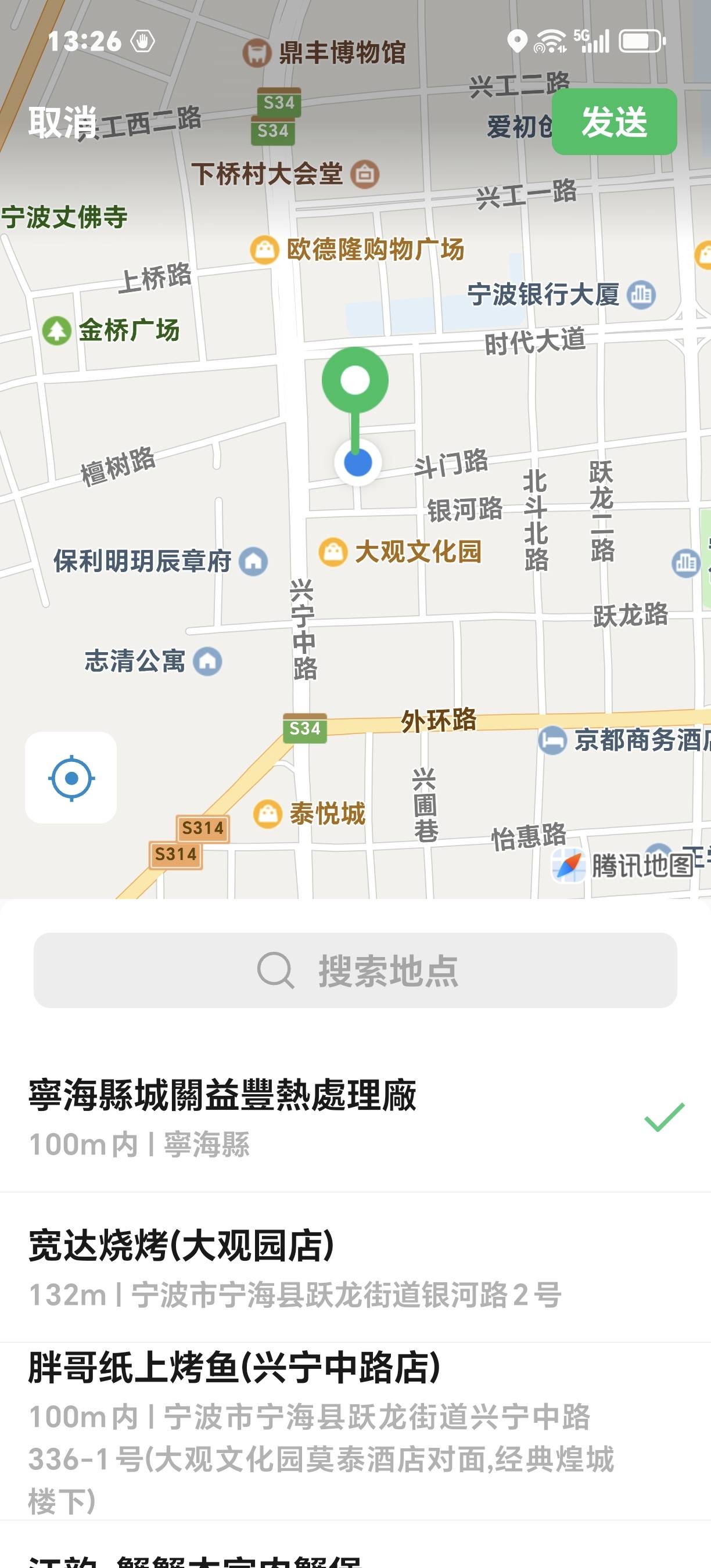Open the 搜索地点 search box
This screenshot has width=711, height=1568.
tap(355, 970)
